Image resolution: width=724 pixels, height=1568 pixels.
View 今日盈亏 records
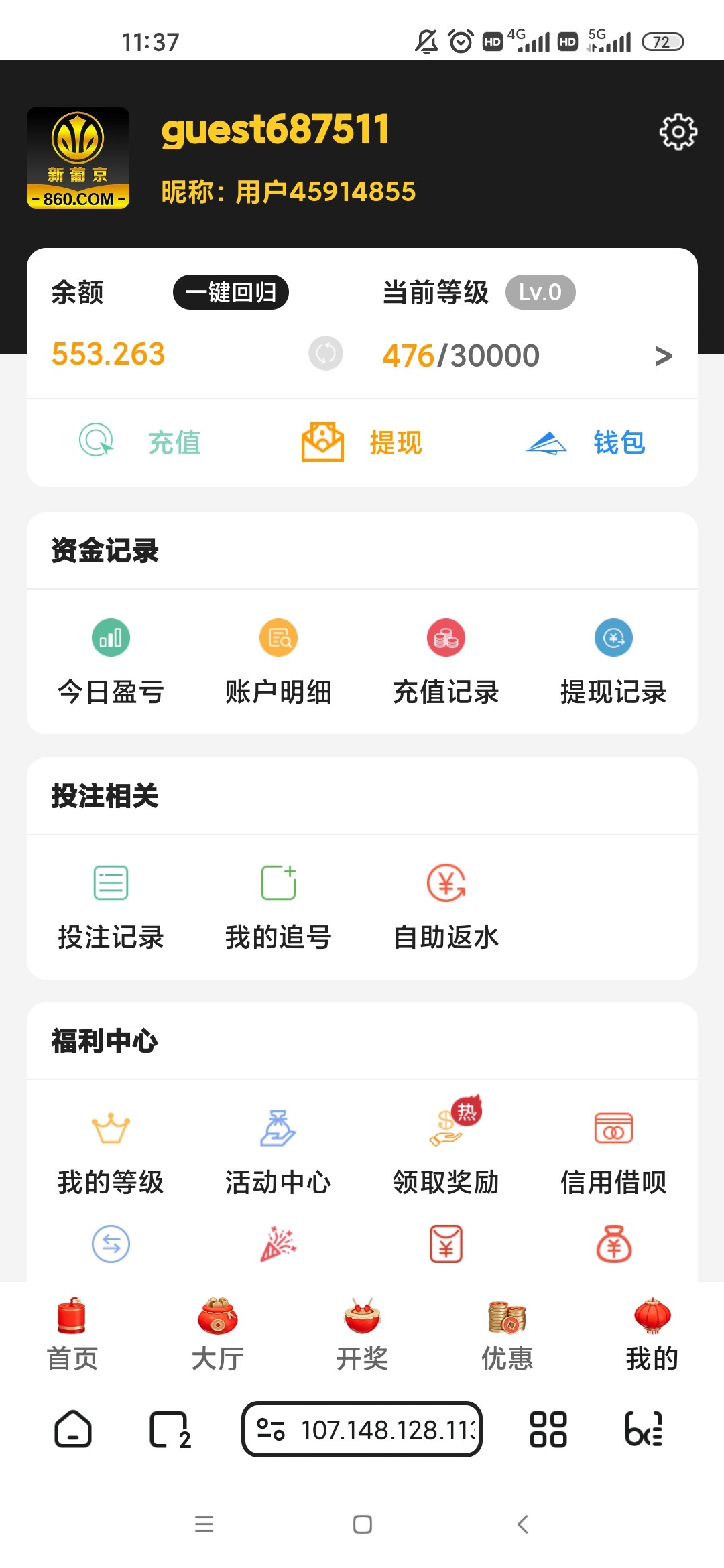tap(111, 662)
